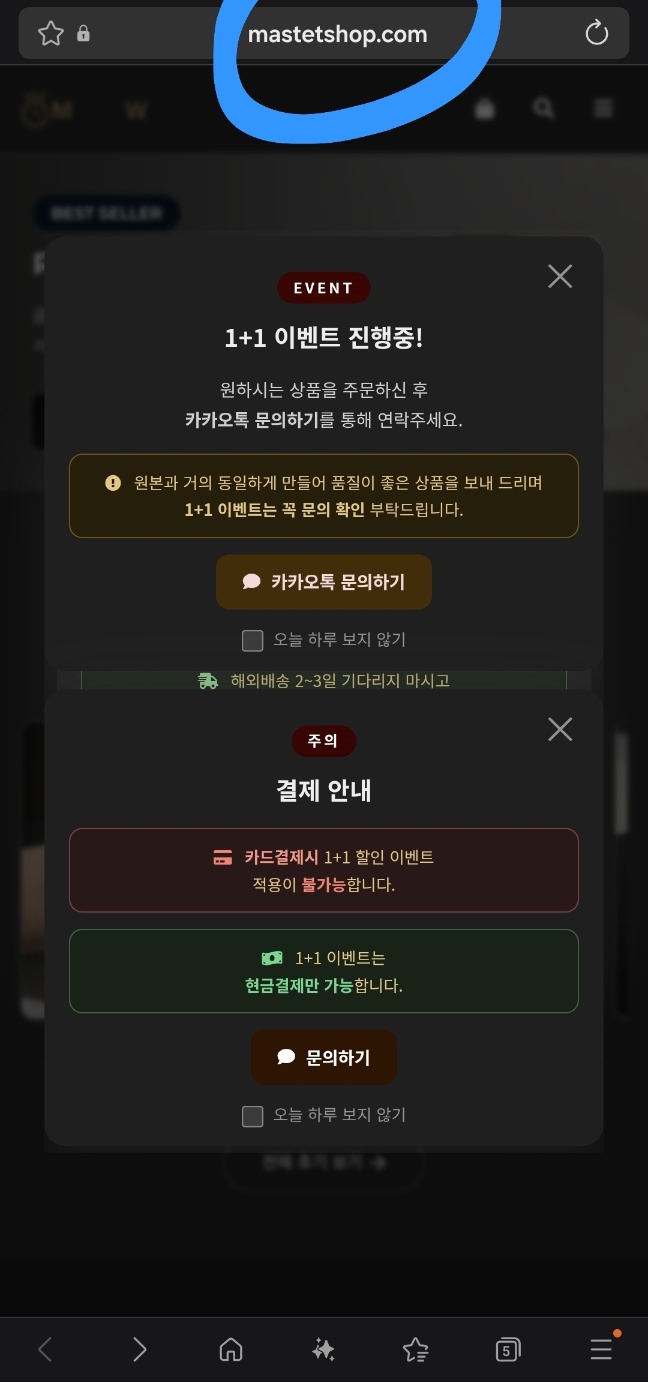648x1382 pixels.
Task: Go back to the previous page
Action: tap(45, 1350)
